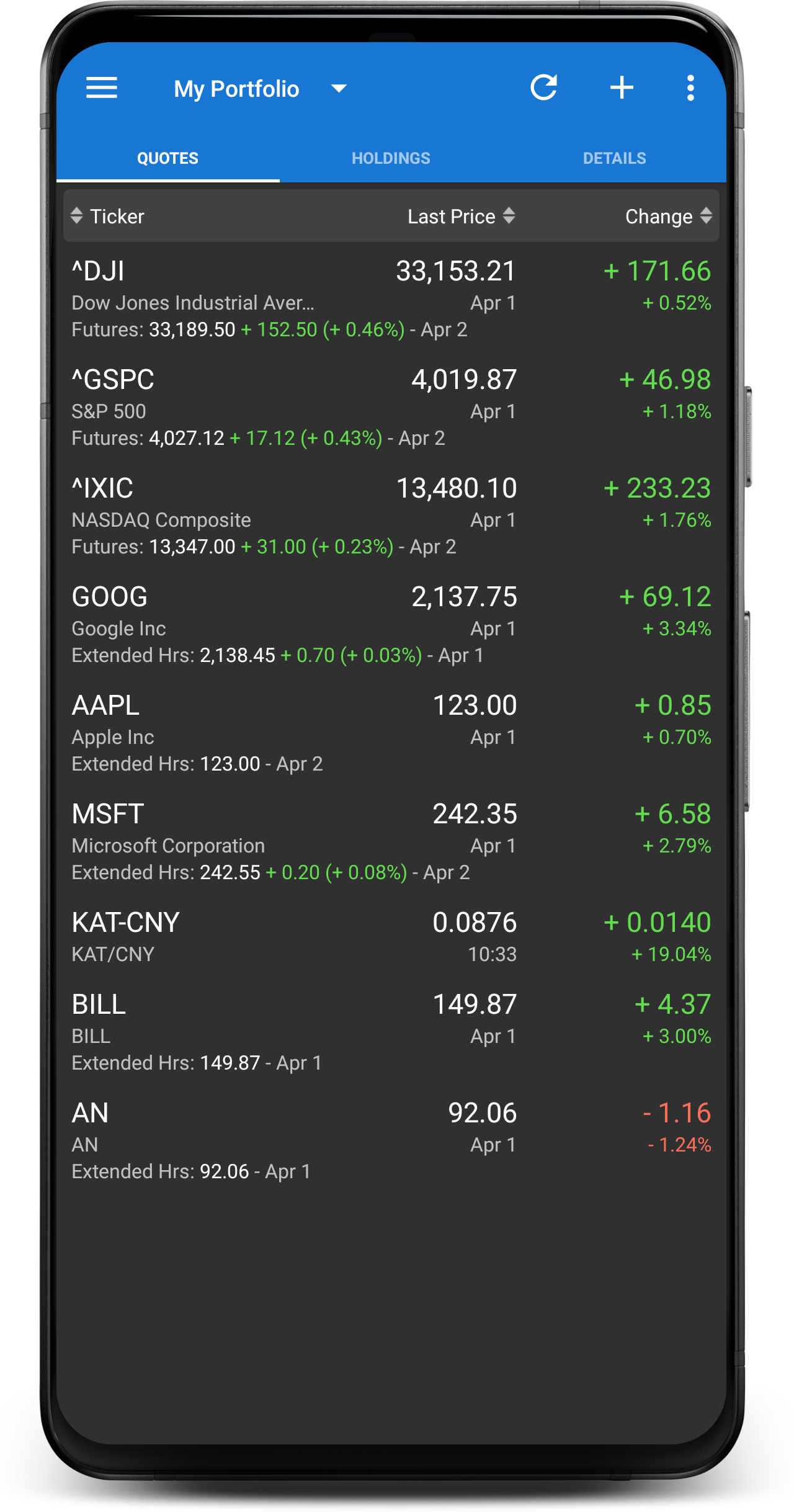The height and width of the screenshot is (1512, 794).
Task: Select the Quotes tab
Action: 167,158
